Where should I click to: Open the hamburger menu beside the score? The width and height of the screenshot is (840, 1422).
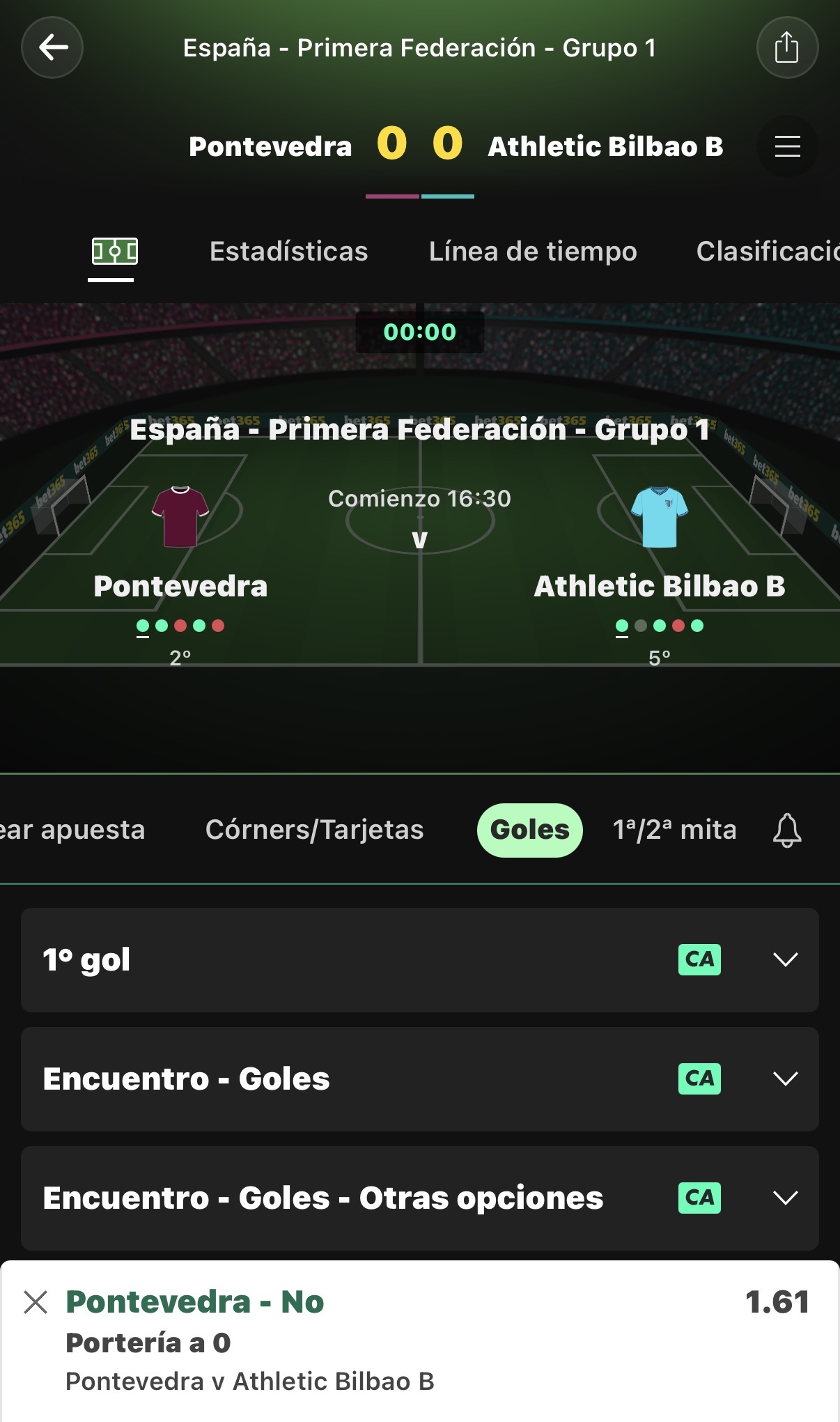(787, 146)
